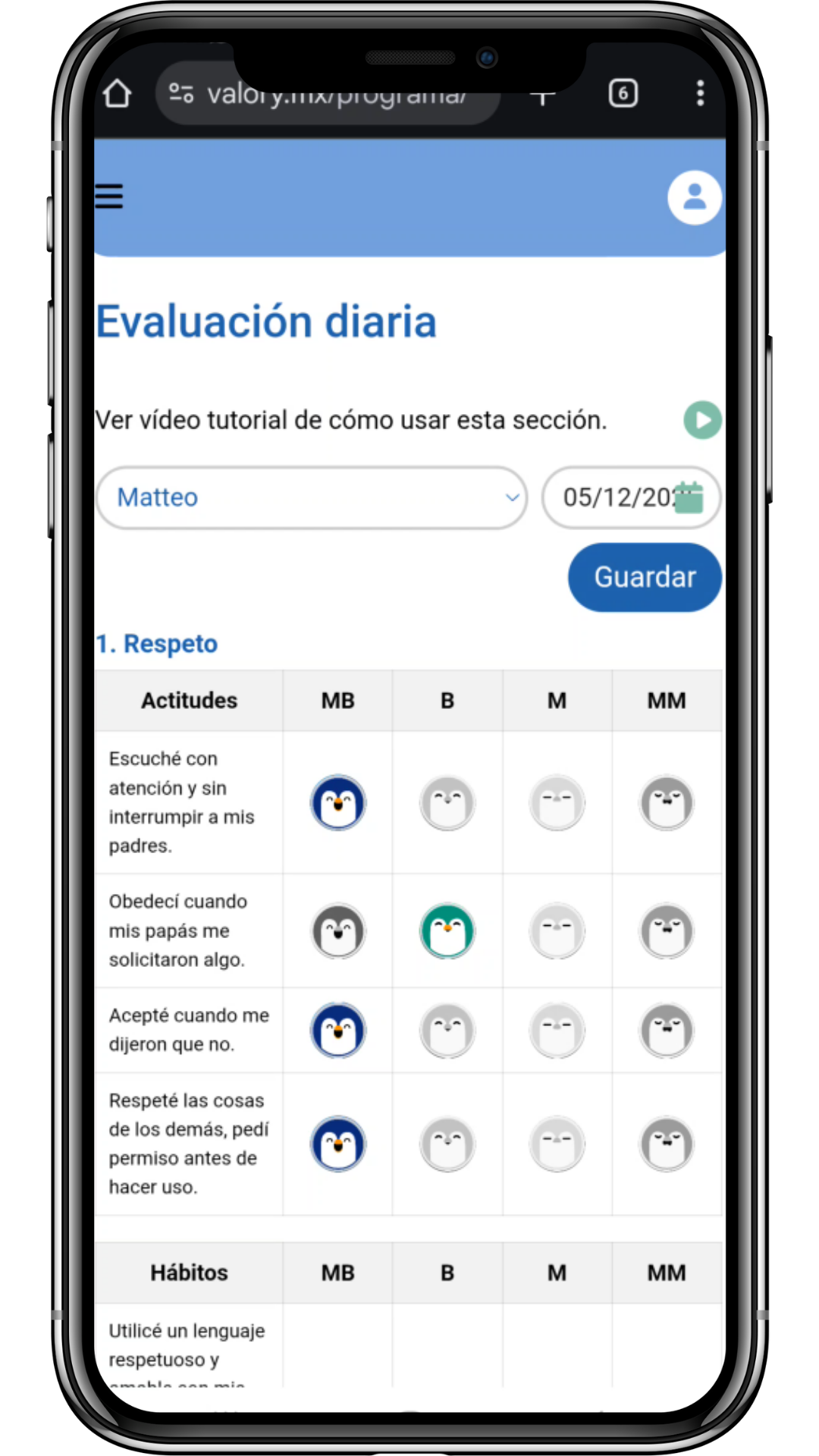819x1456 pixels.
Task: Open the hamburger menu
Action: pos(109,196)
